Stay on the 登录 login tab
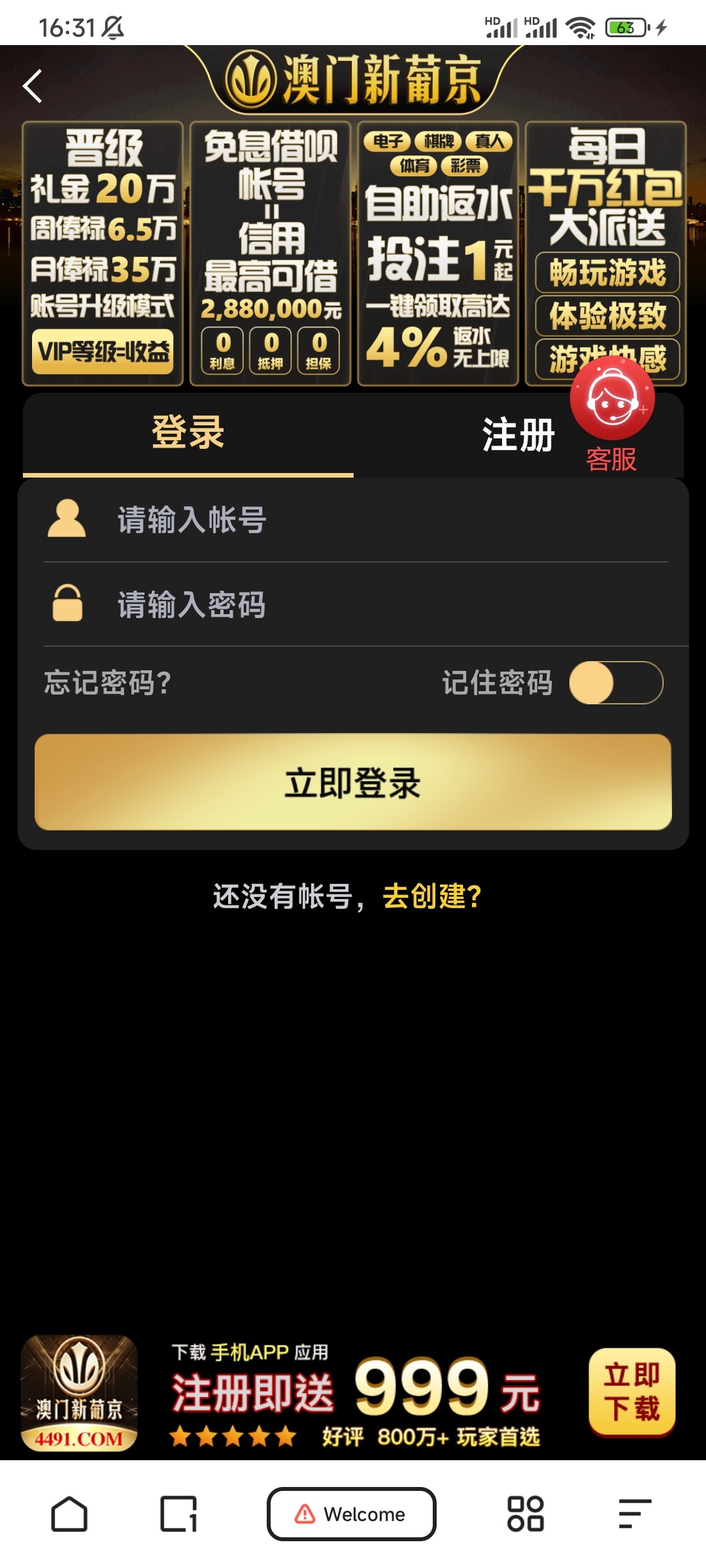The height and width of the screenshot is (1568, 706). [x=188, y=433]
